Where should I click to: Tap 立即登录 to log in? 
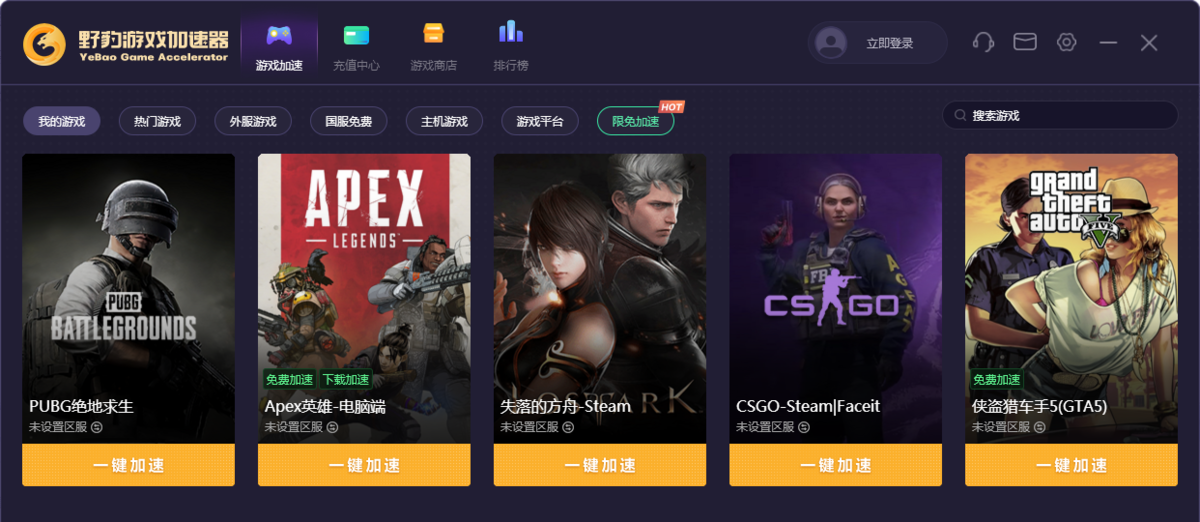coord(889,43)
